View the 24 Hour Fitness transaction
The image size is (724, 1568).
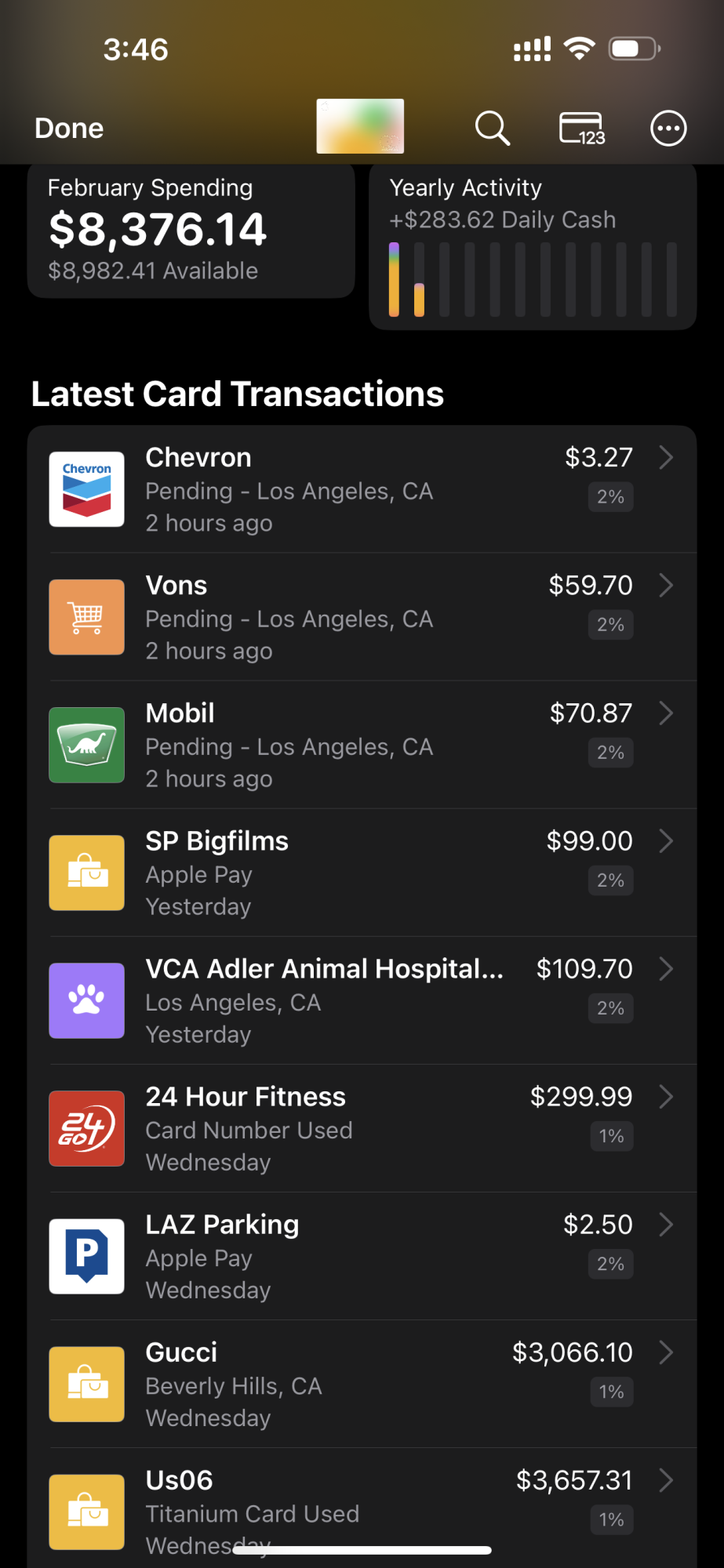tap(362, 1128)
